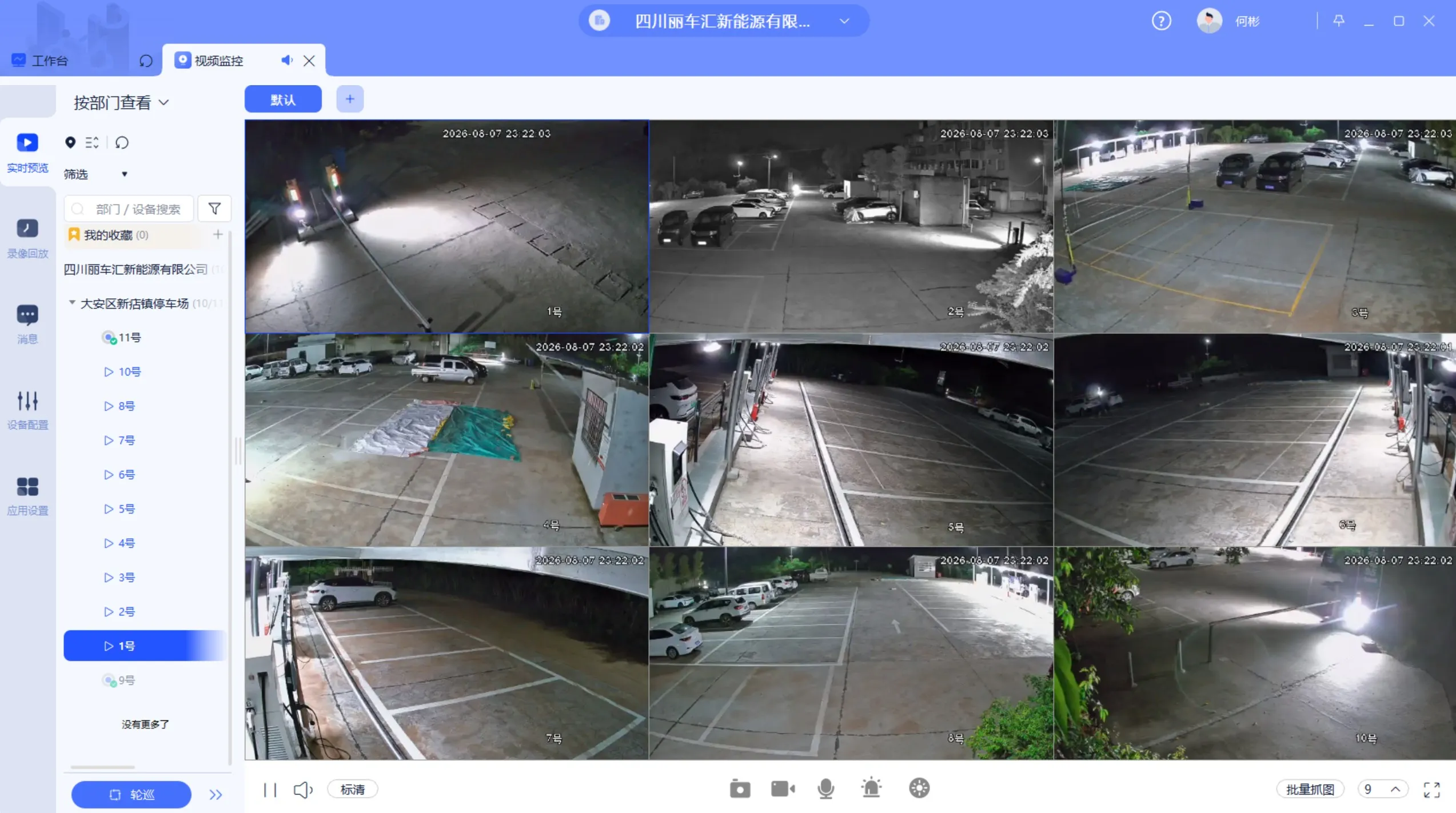Open the device filter funnel icon

[x=214, y=209]
